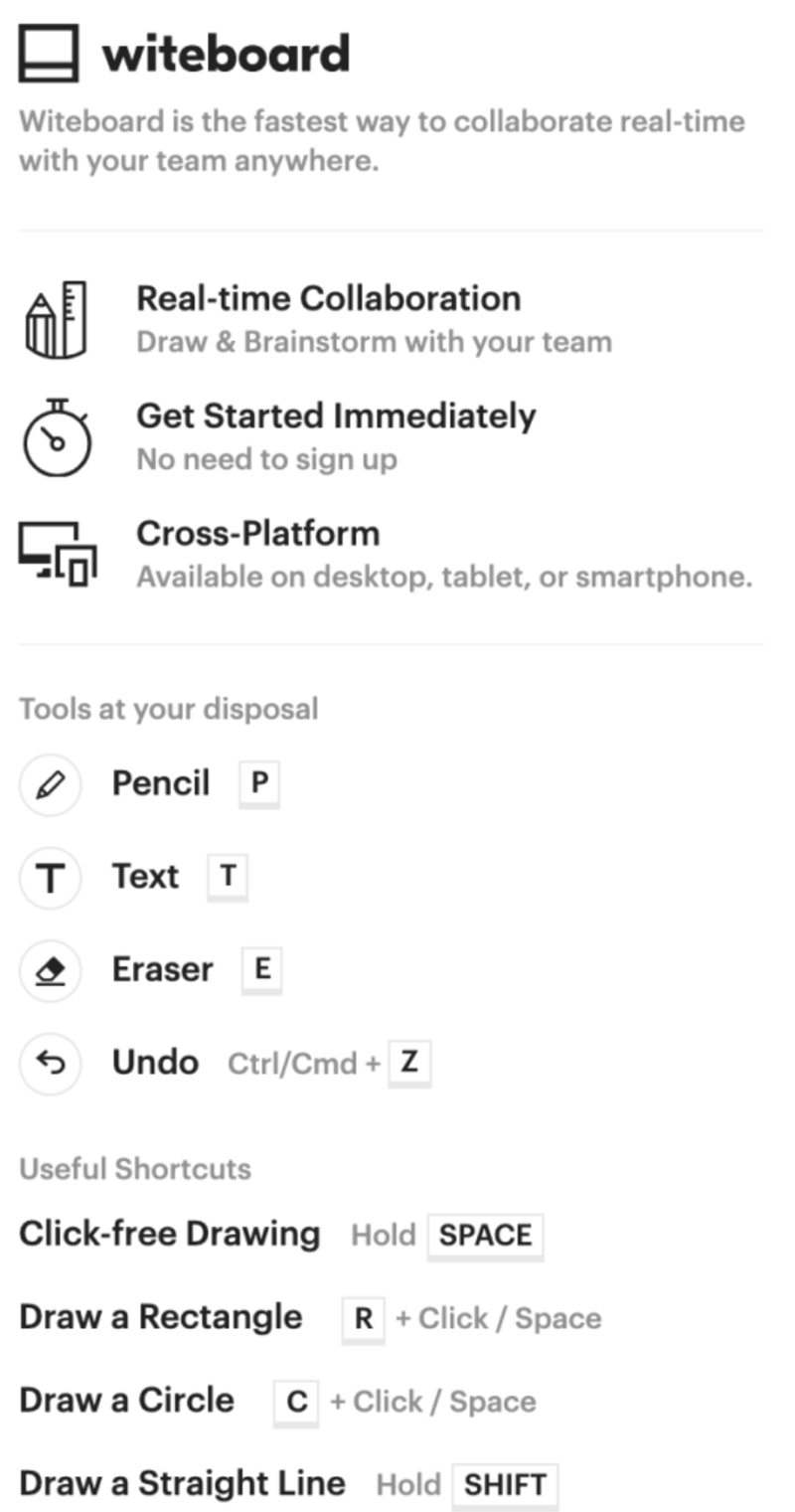
Task: Click the SPACE key badge for Click-free Drawing
Action: coord(486,1236)
